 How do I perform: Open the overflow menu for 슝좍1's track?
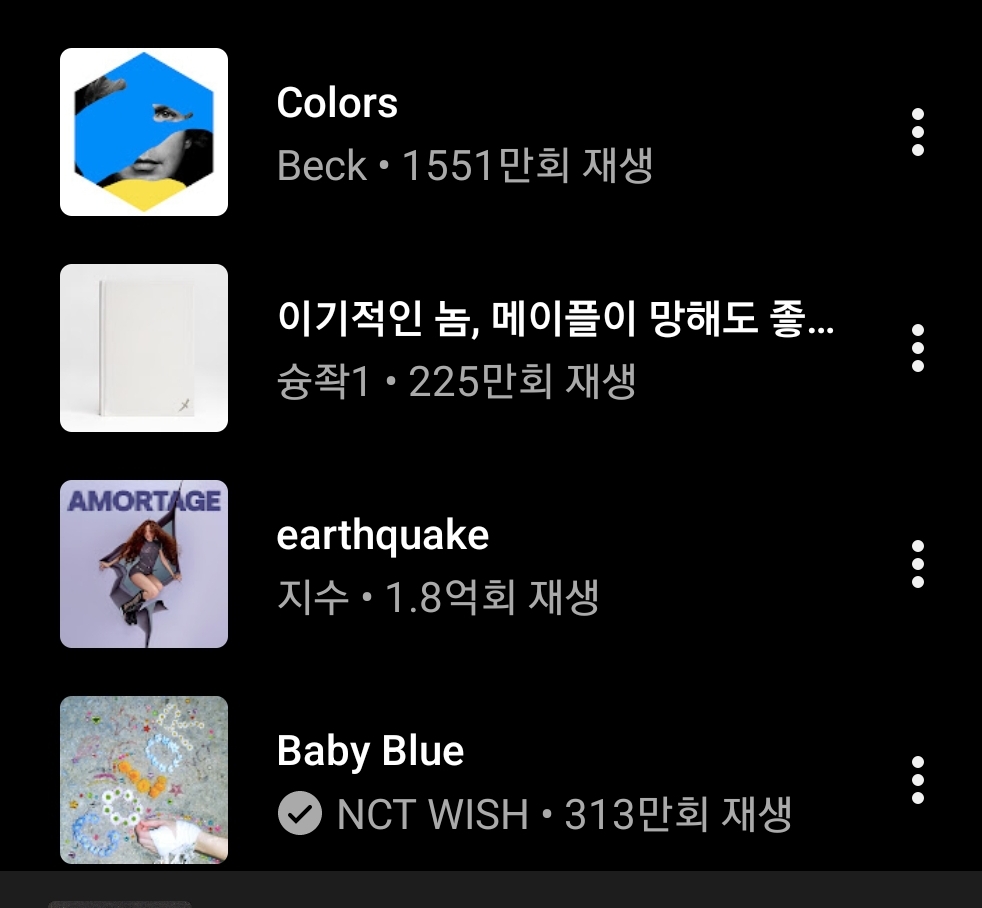[x=917, y=348]
